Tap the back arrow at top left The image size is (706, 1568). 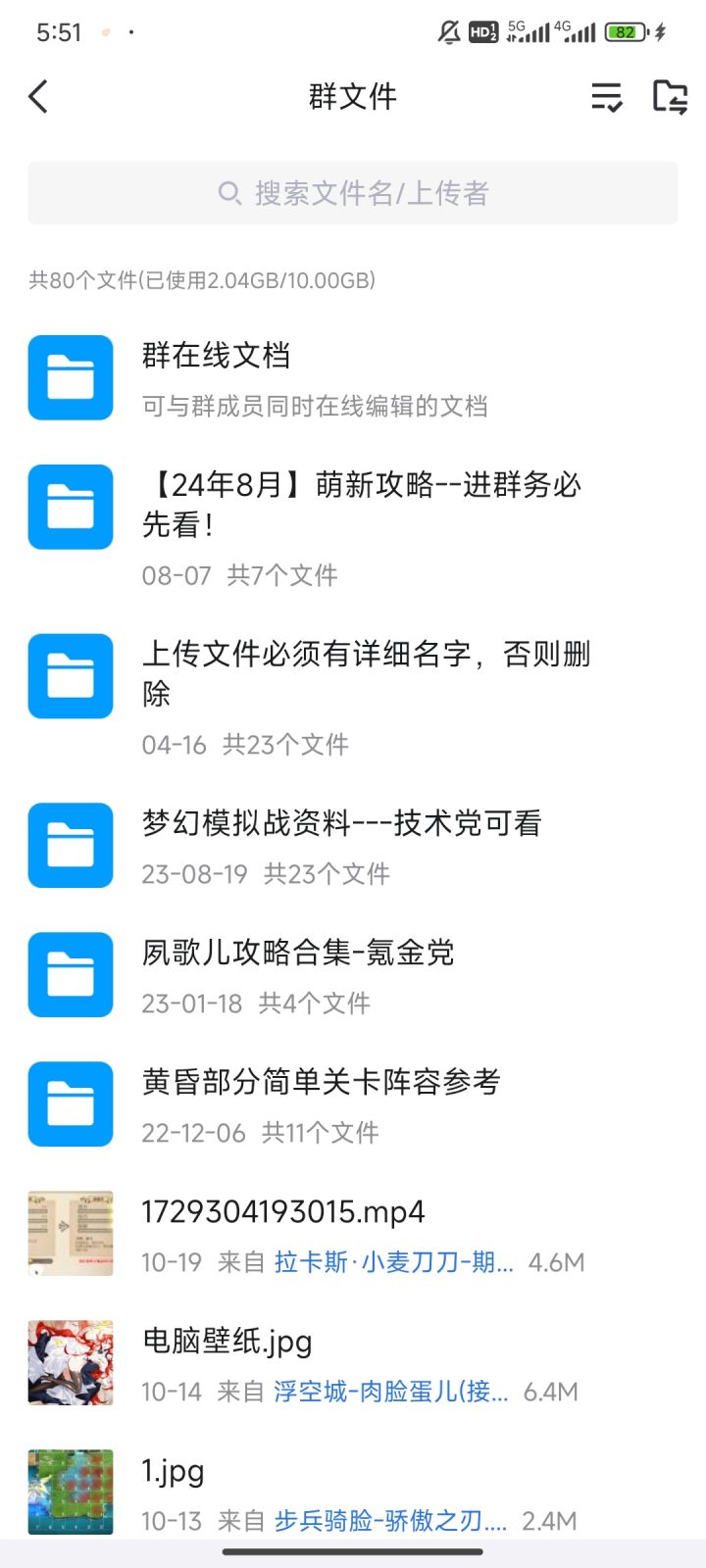pyautogui.click(x=37, y=97)
